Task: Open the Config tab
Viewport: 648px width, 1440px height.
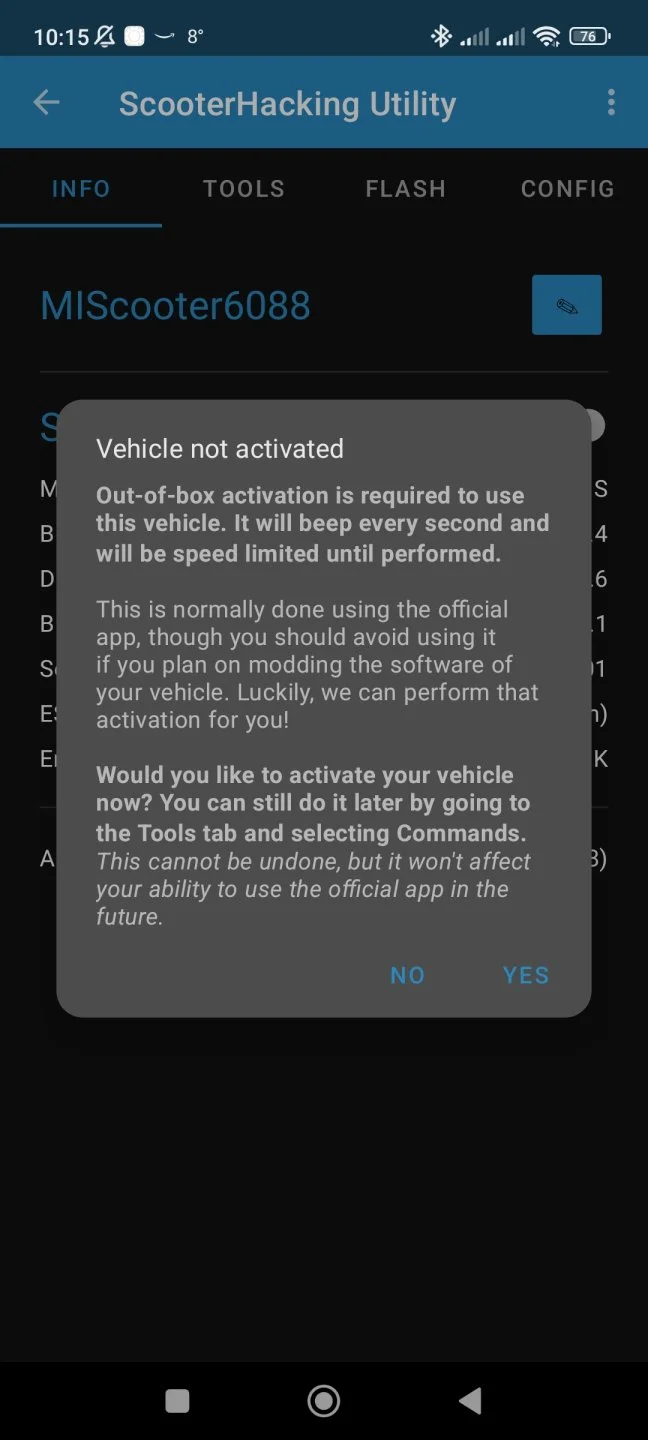Action: (x=567, y=189)
